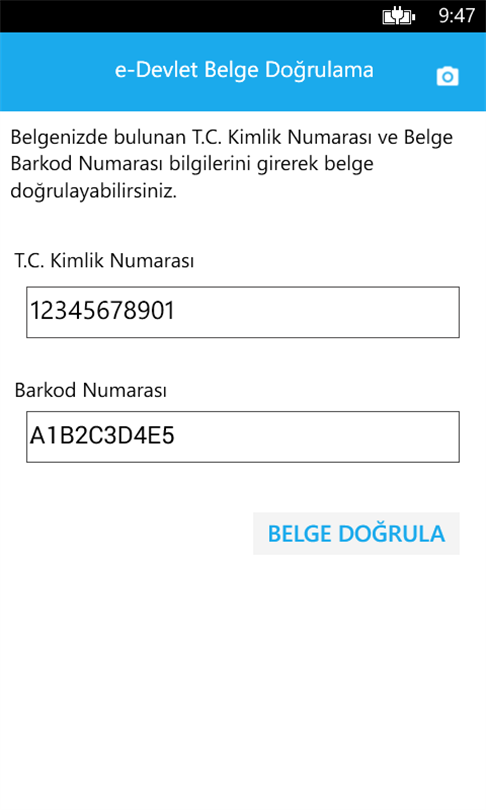Open the camera barcode scanner
The image size is (486, 810).
pos(447,76)
